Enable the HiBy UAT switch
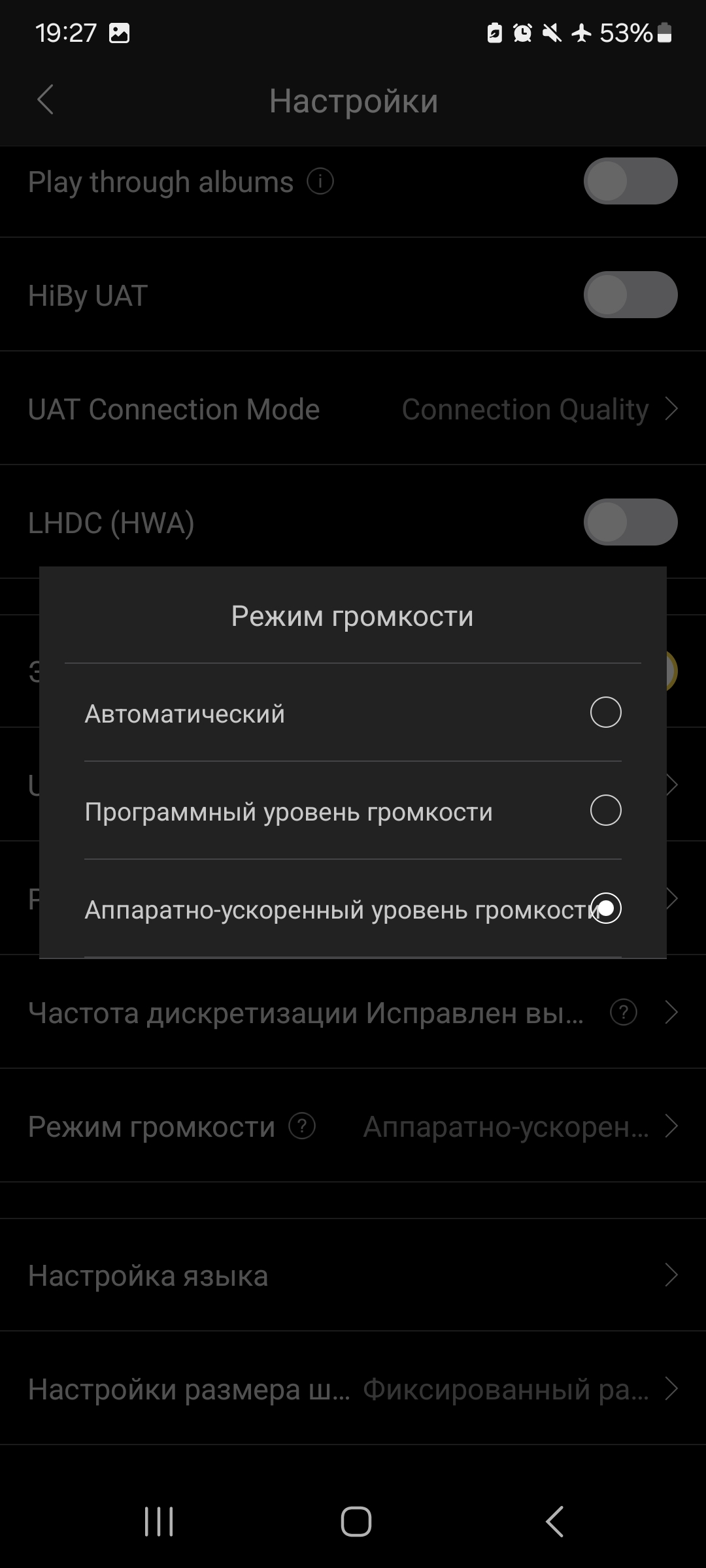Image resolution: width=706 pixels, height=1568 pixels. (630, 295)
